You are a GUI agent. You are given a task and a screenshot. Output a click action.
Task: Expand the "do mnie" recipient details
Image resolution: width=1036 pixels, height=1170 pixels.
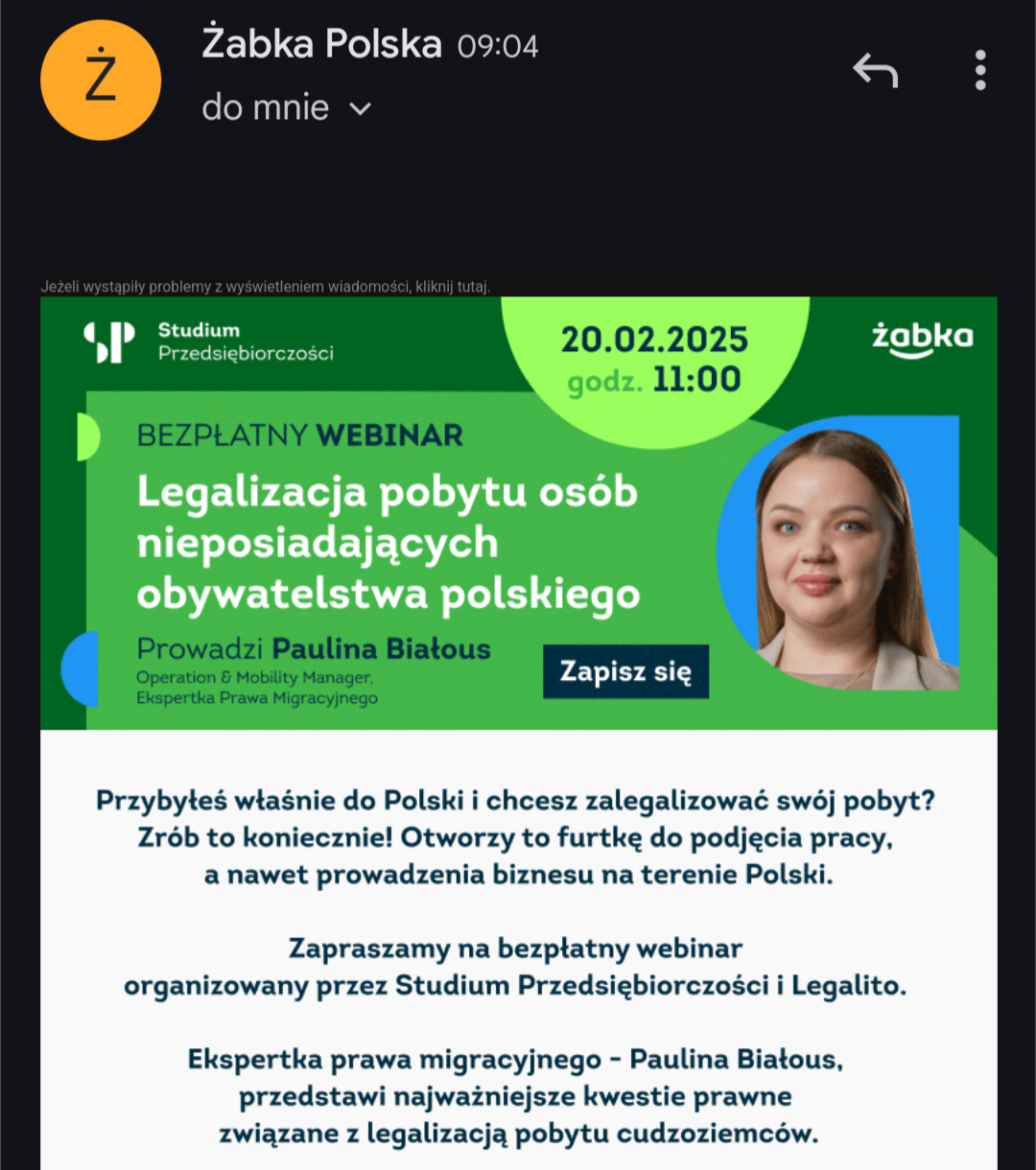click(x=360, y=108)
